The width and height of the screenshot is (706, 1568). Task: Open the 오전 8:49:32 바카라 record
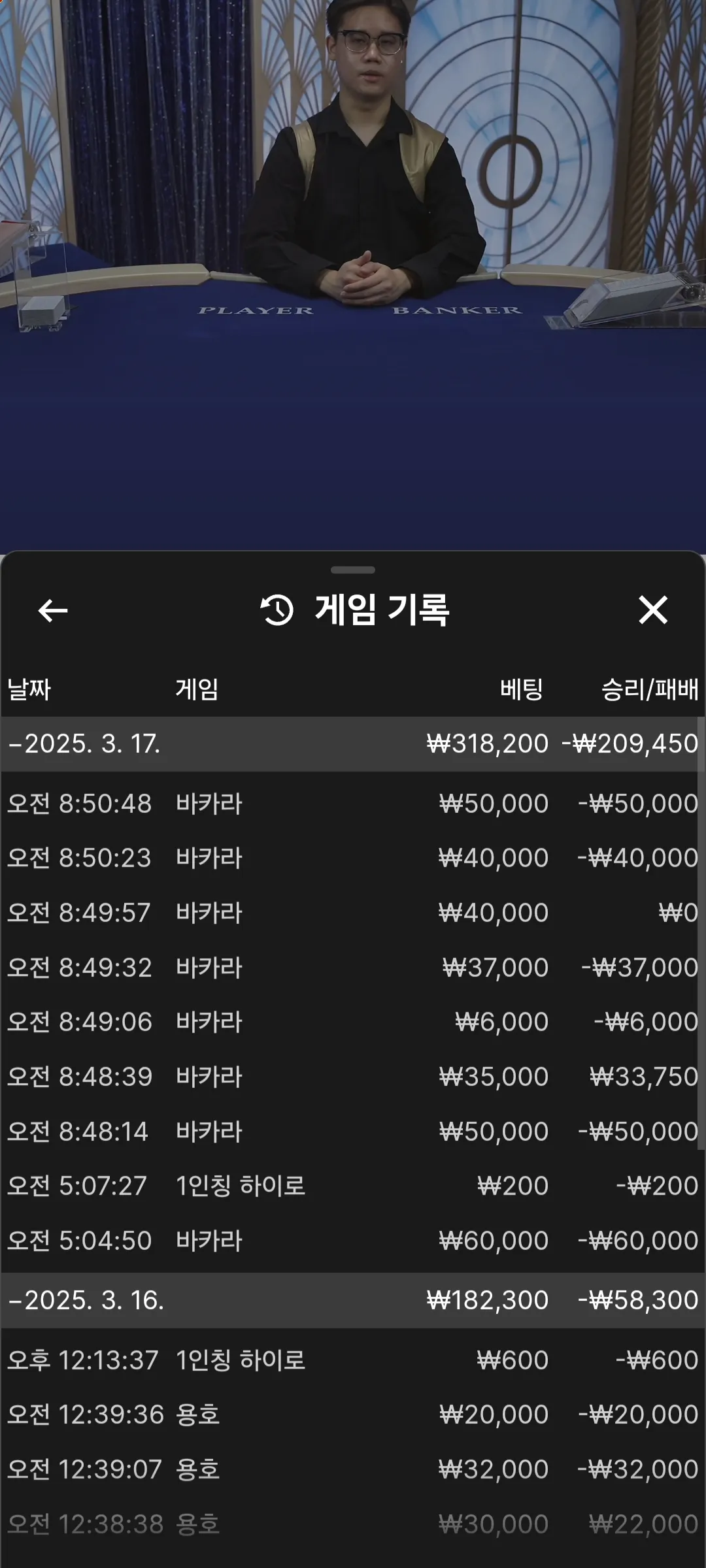pyautogui.click(x=353, y=968)
